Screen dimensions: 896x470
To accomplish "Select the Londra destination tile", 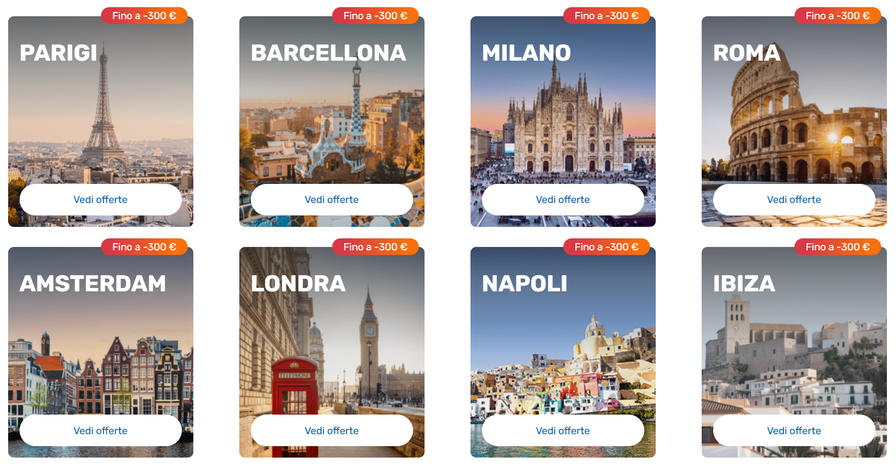I will (x=331, y=350).
